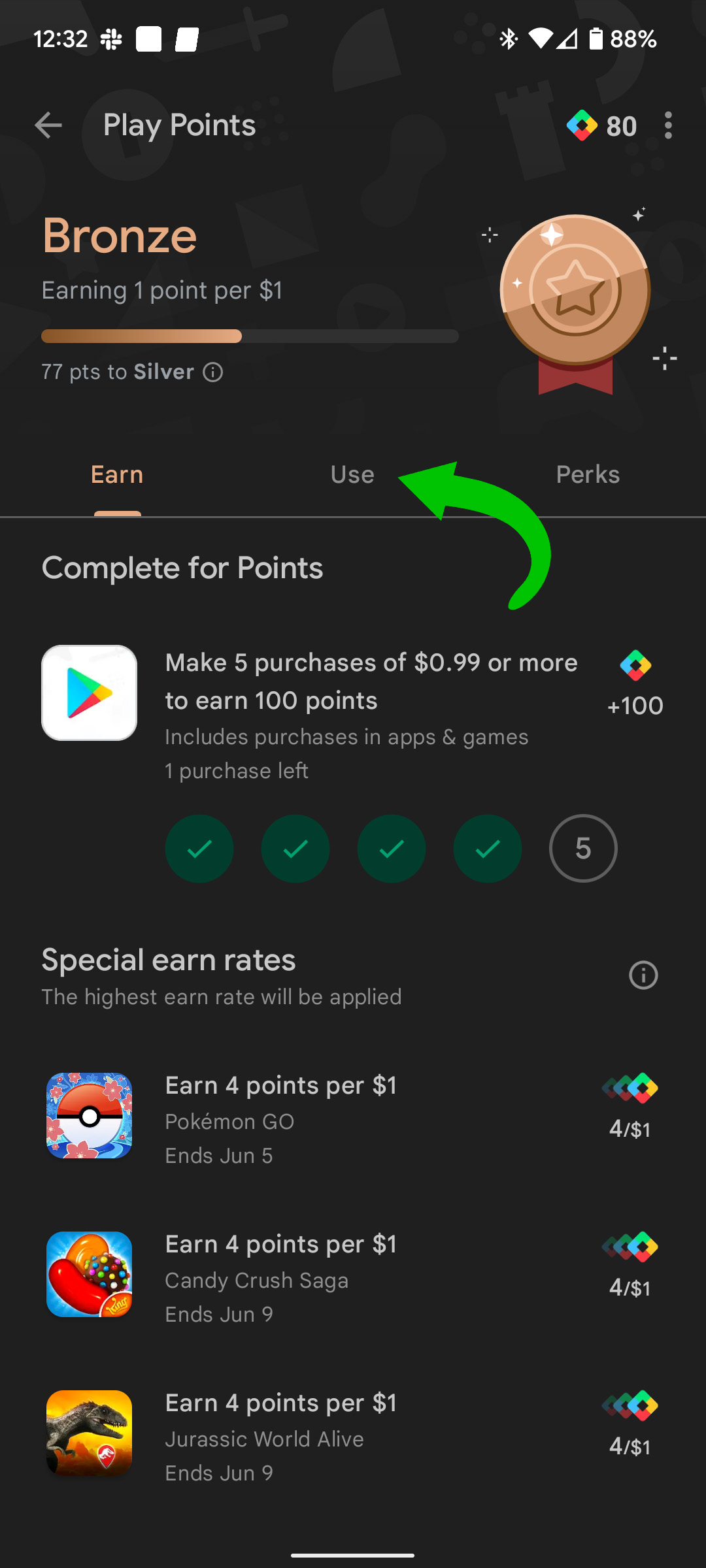Open the info tooltip next to 77 pts to Silver
Viewport: 706px width, 1568px height.
(x=214, y=372)
